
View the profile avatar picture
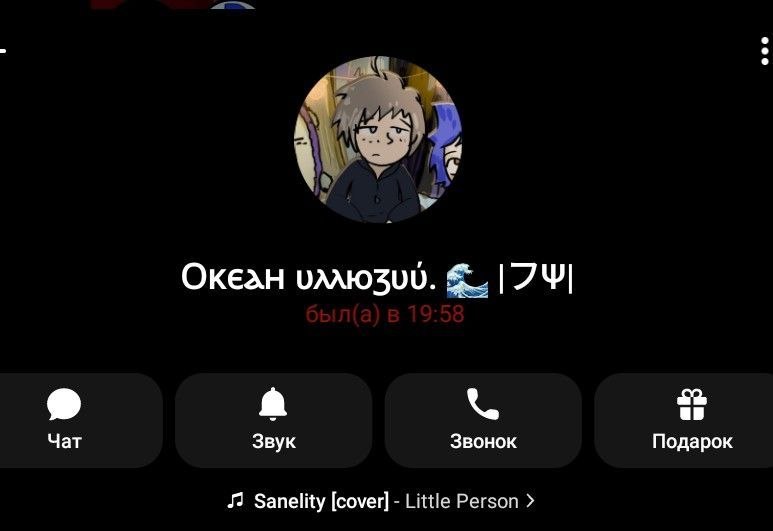[378, 140]
